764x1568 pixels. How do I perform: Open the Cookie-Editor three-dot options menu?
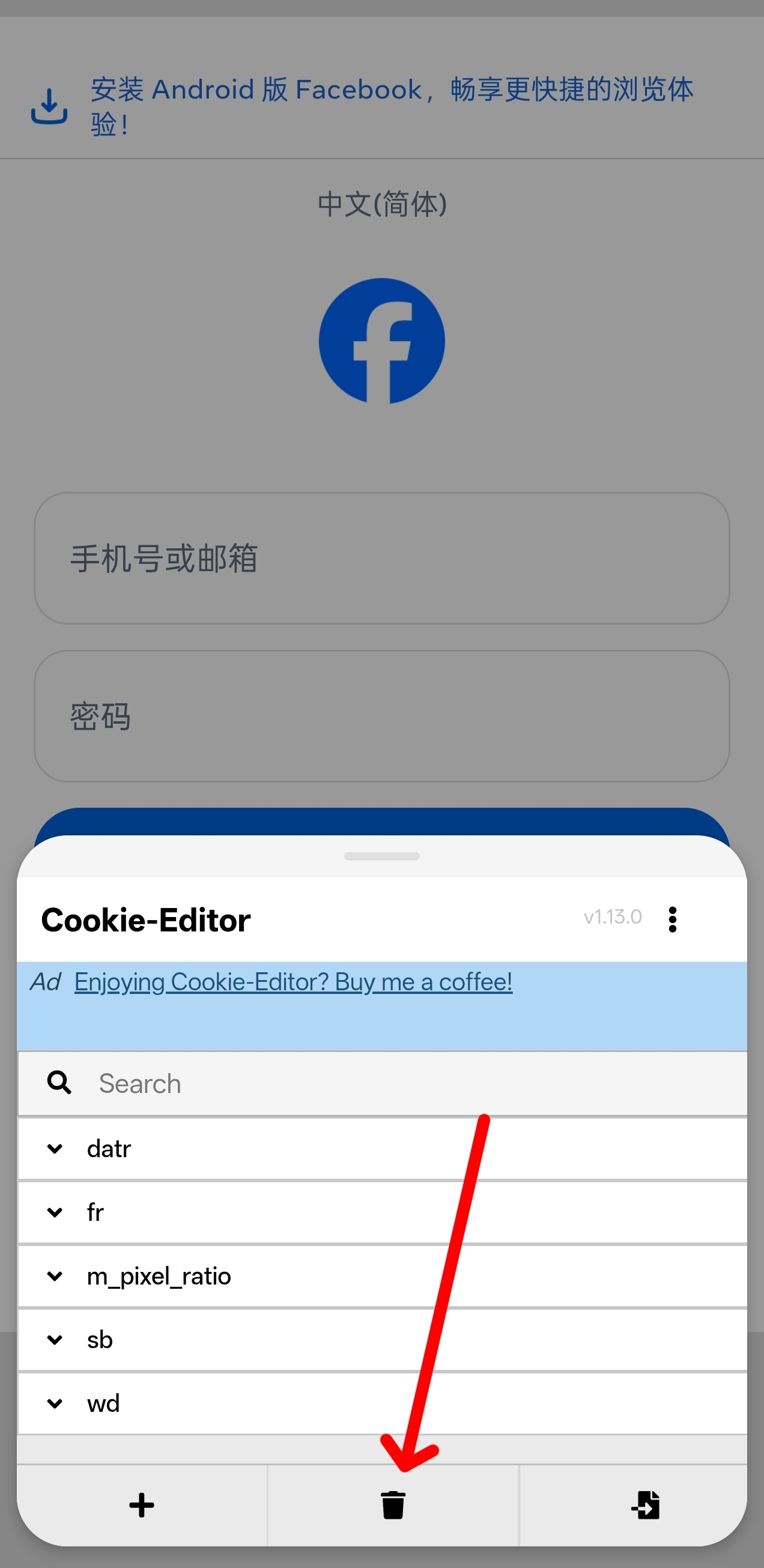[x=673, y=919]
